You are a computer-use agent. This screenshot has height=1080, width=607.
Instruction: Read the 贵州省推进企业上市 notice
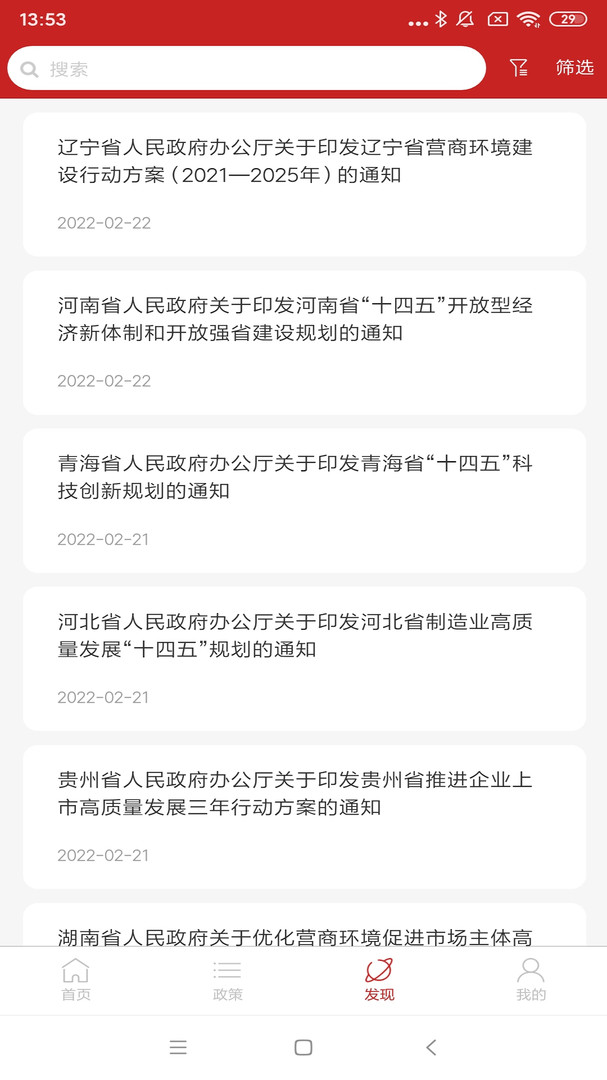coord(304,816)
